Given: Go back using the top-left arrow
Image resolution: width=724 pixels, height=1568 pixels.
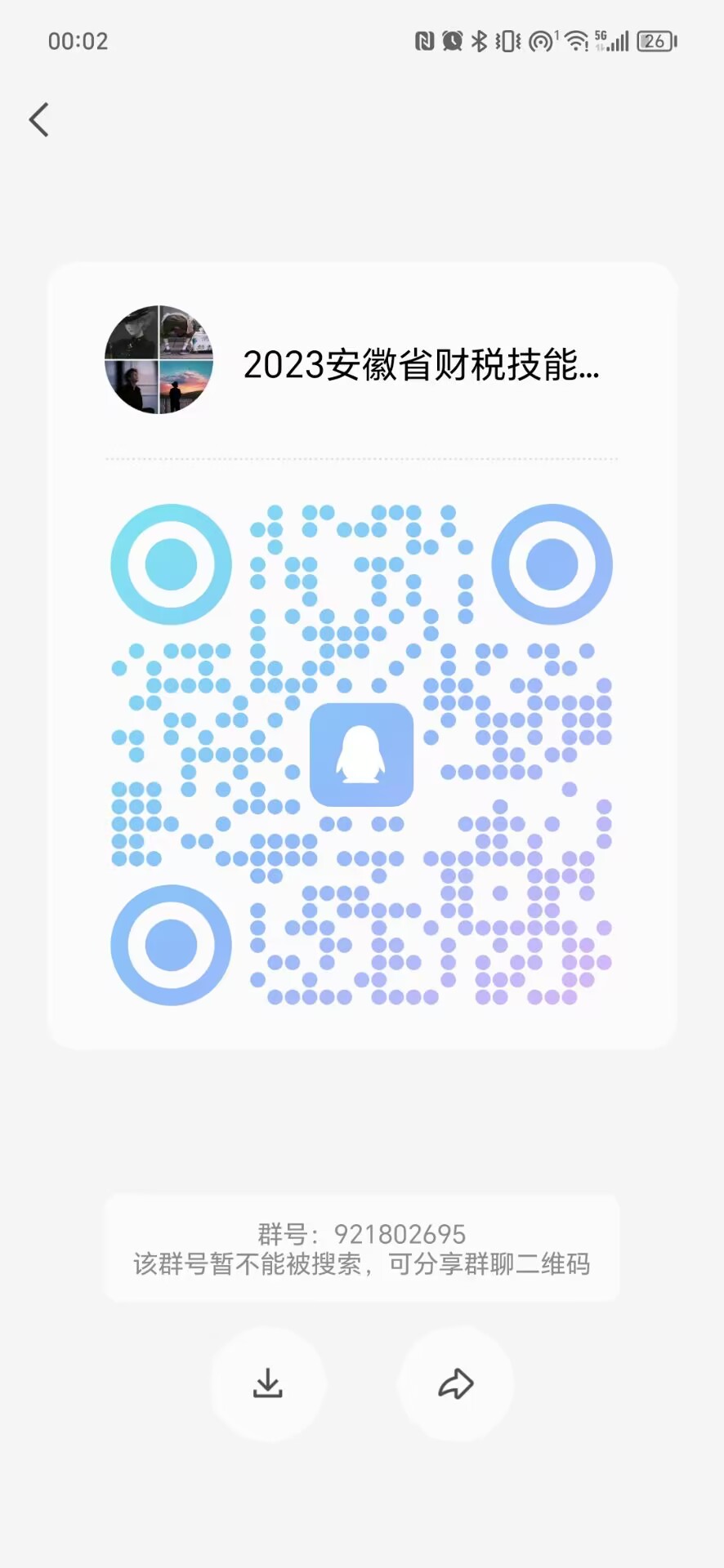Looking at the screenshot, I should click(x=38, y=120).
